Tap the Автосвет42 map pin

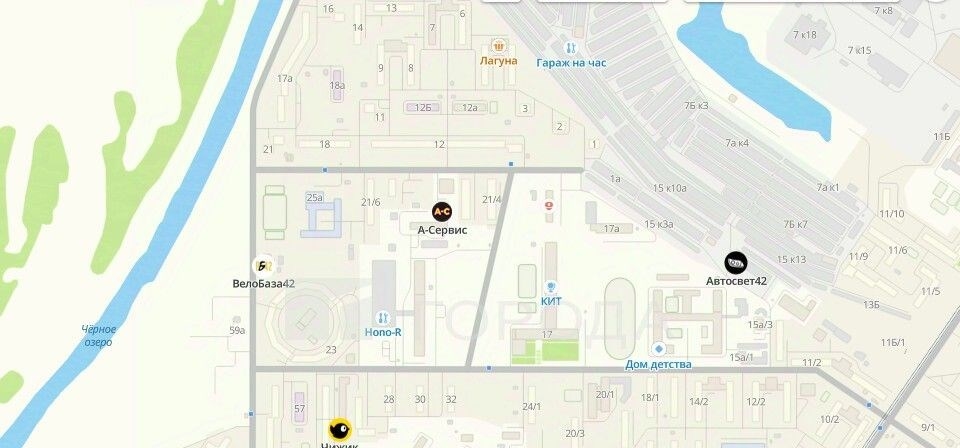click(x=735, y=263)
